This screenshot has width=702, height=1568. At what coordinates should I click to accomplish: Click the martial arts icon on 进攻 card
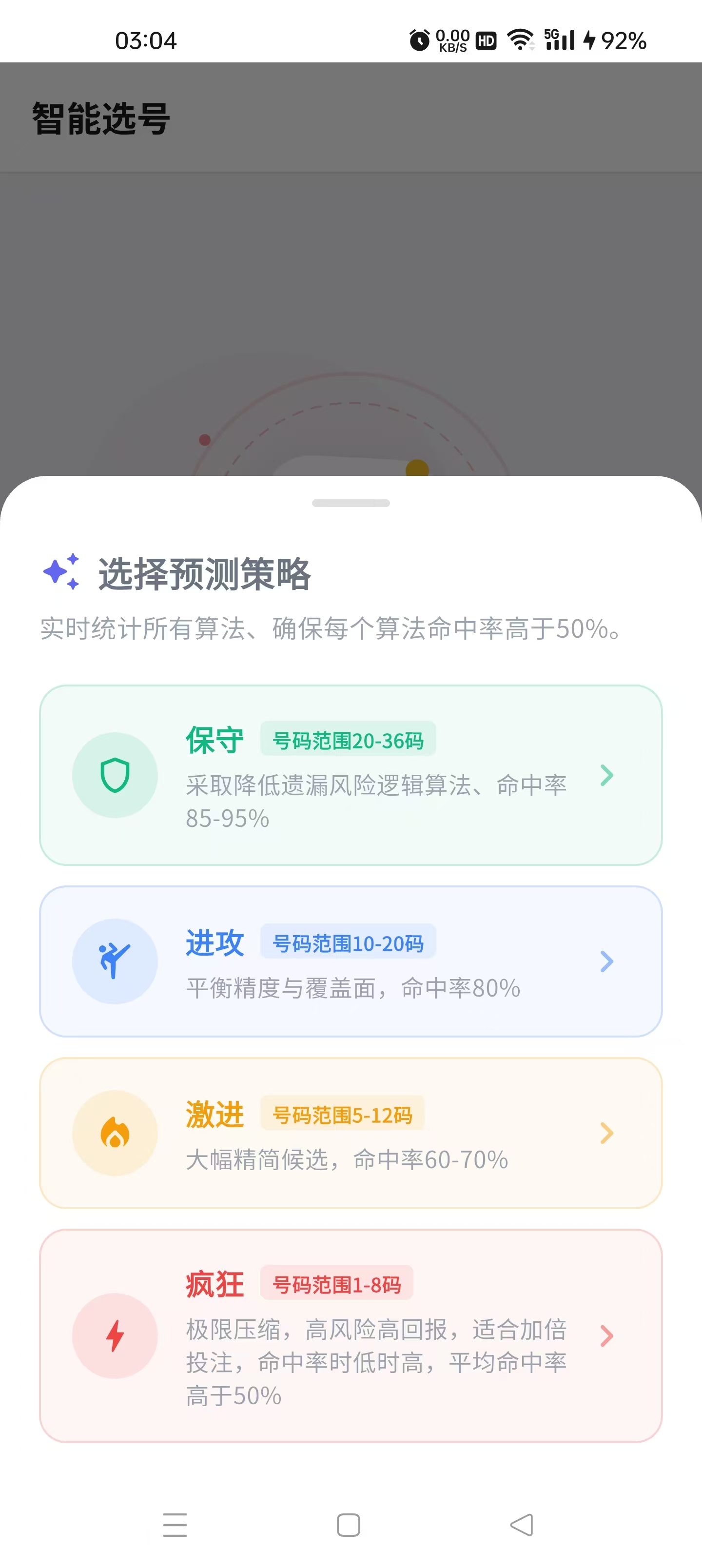click(x=115, y=960)
